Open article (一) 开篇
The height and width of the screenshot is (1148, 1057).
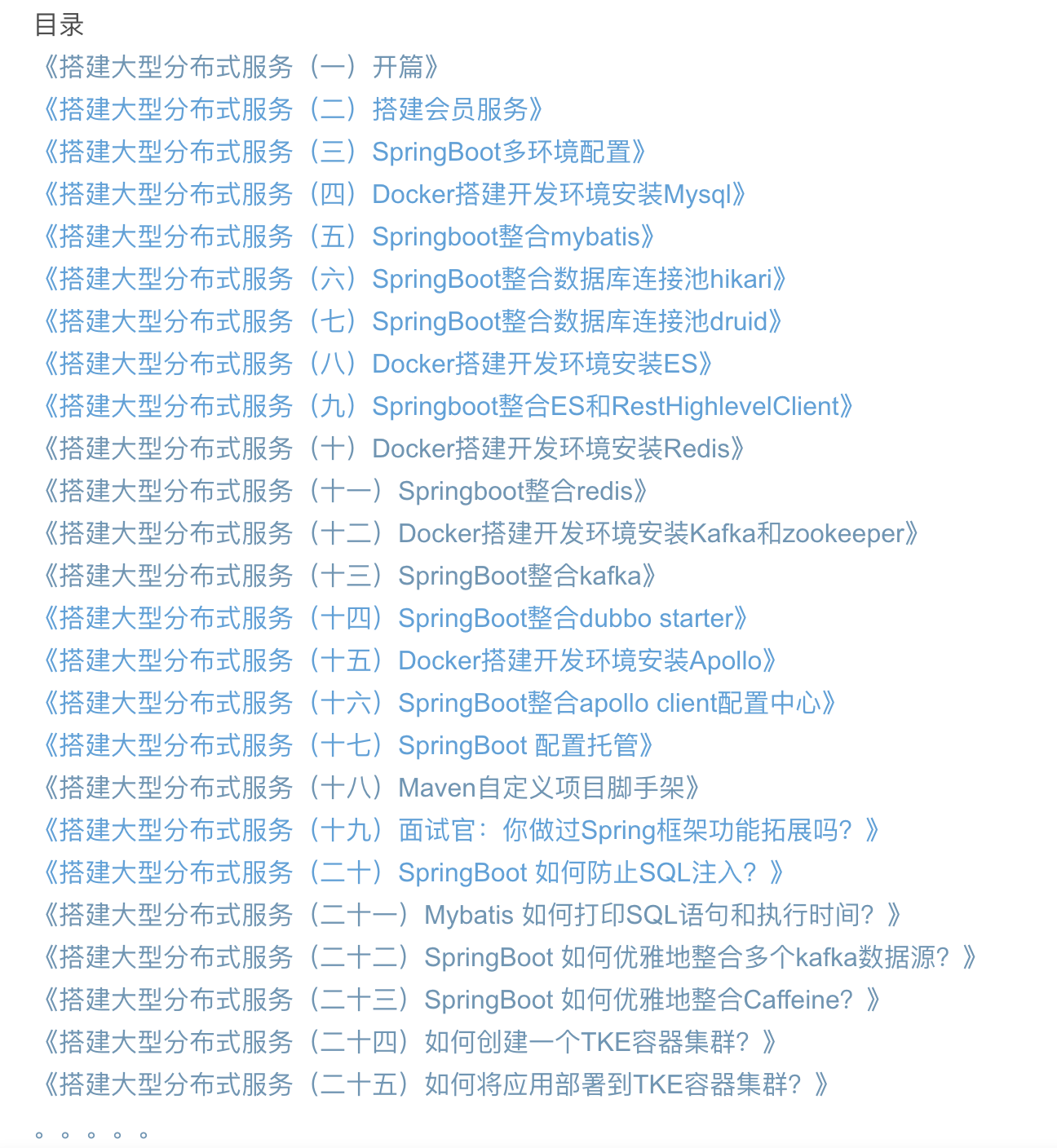tap(241, 67)
